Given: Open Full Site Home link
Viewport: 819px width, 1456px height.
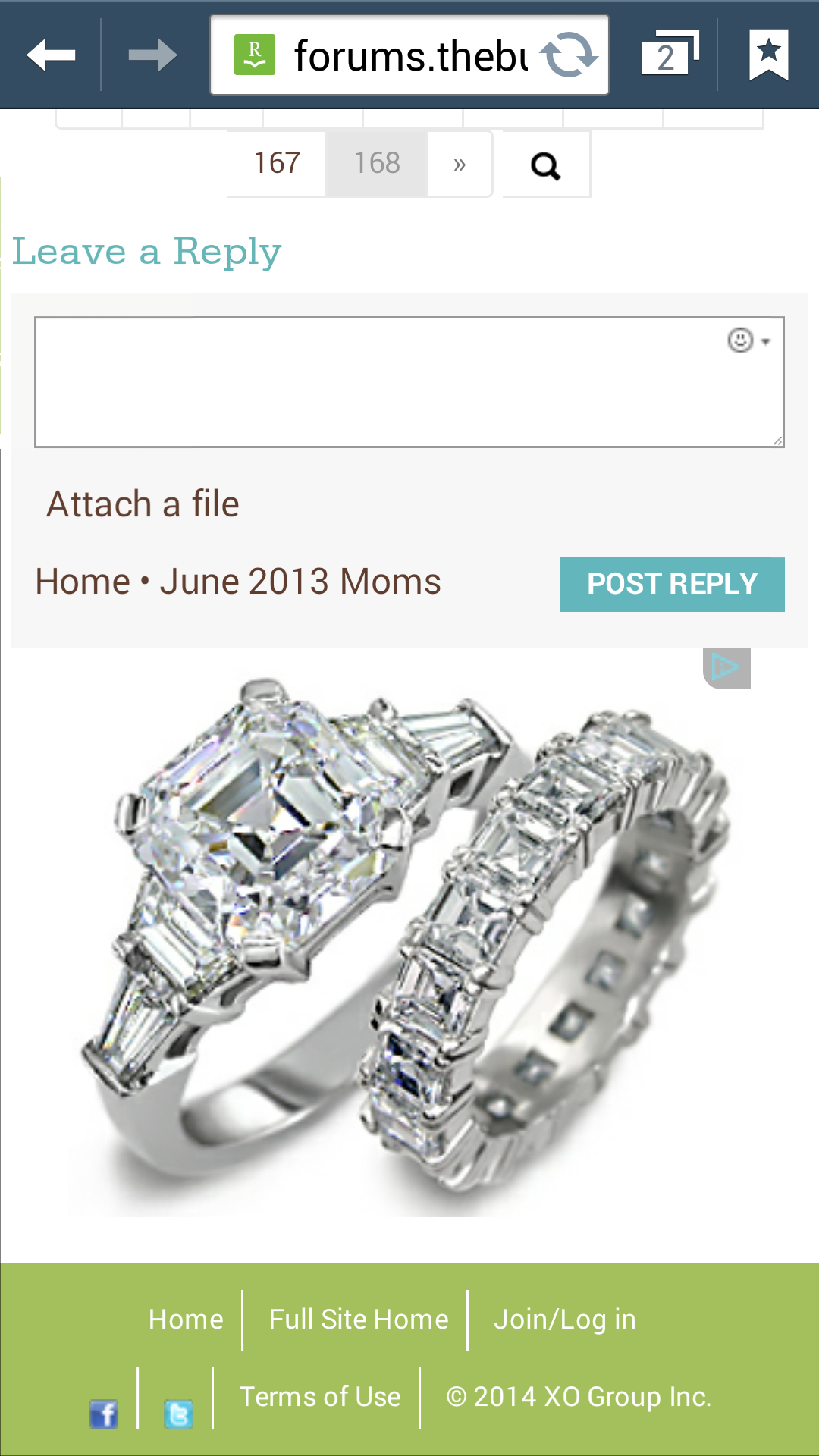Looking at the screenshot, I should [359, 1319].
